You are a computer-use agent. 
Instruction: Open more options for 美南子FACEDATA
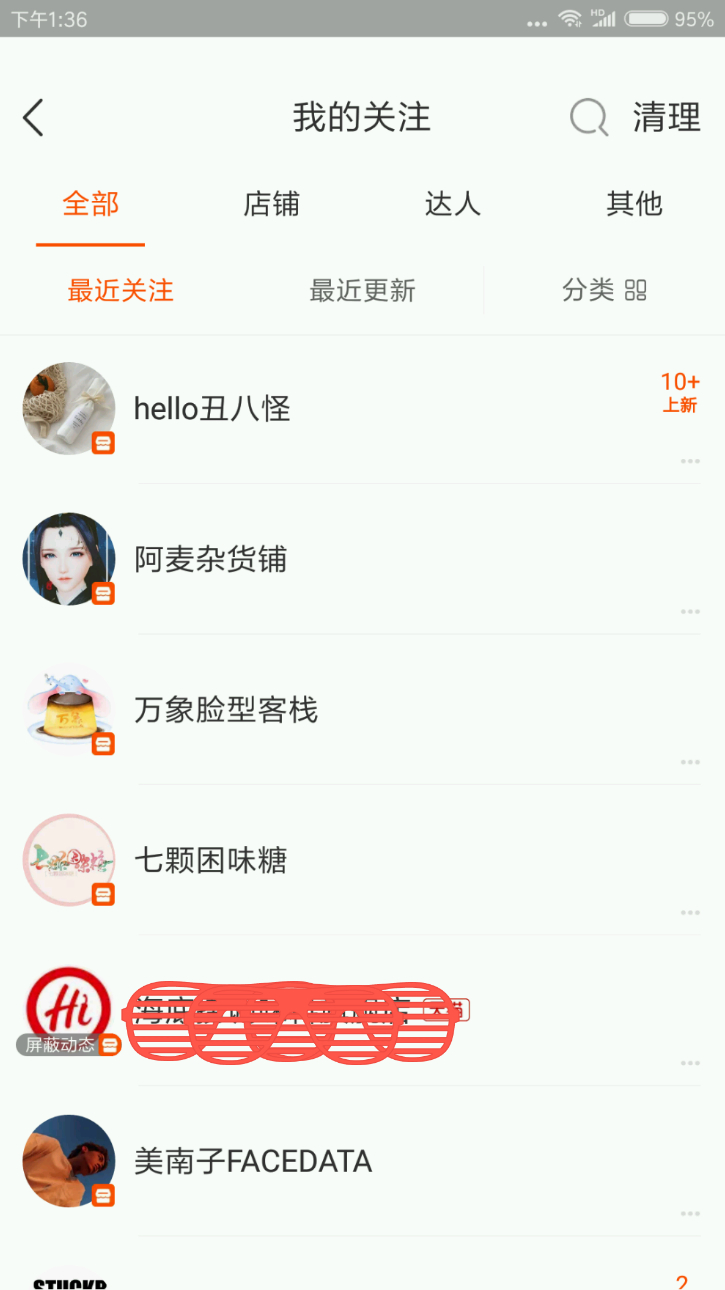pyautogui.click(x=690, y=1214)
